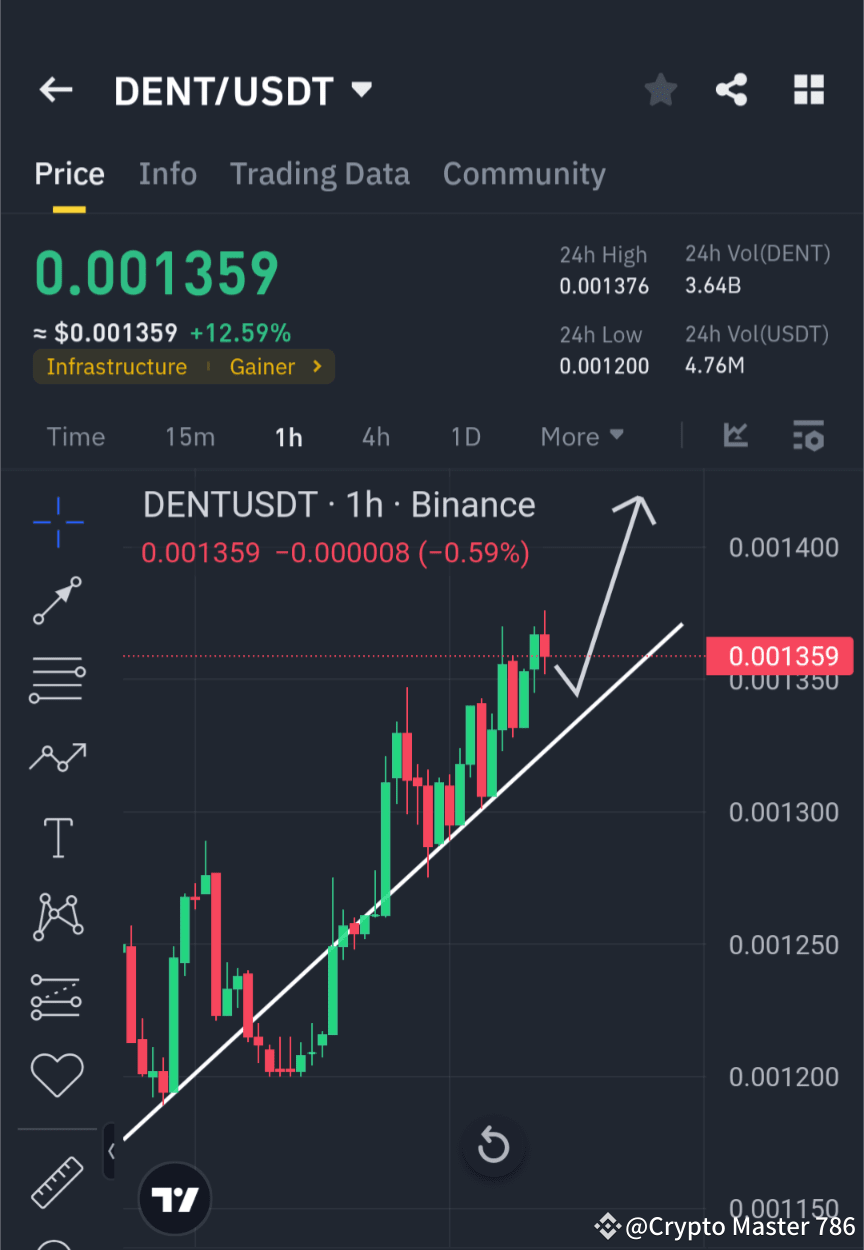Screen dimensions: 864x1250
Task: Select the trend line drawing tool
Action: click(57, 601)
